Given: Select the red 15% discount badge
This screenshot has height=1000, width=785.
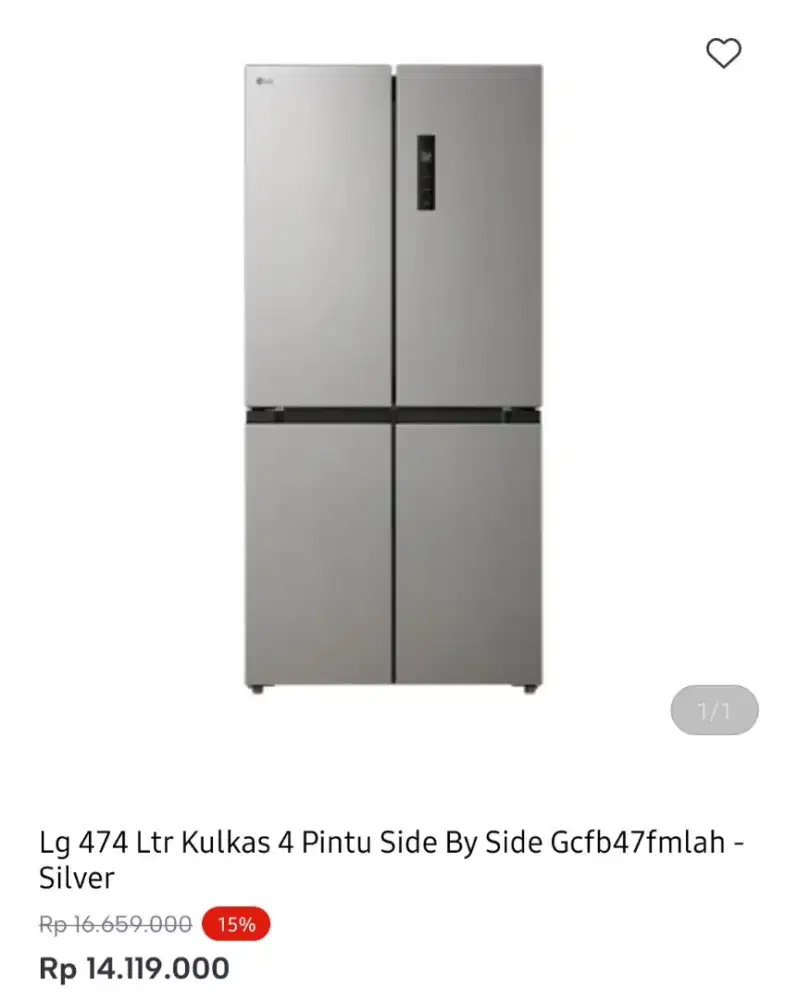Looking at the screenshot, I should (x=236, y=923).
